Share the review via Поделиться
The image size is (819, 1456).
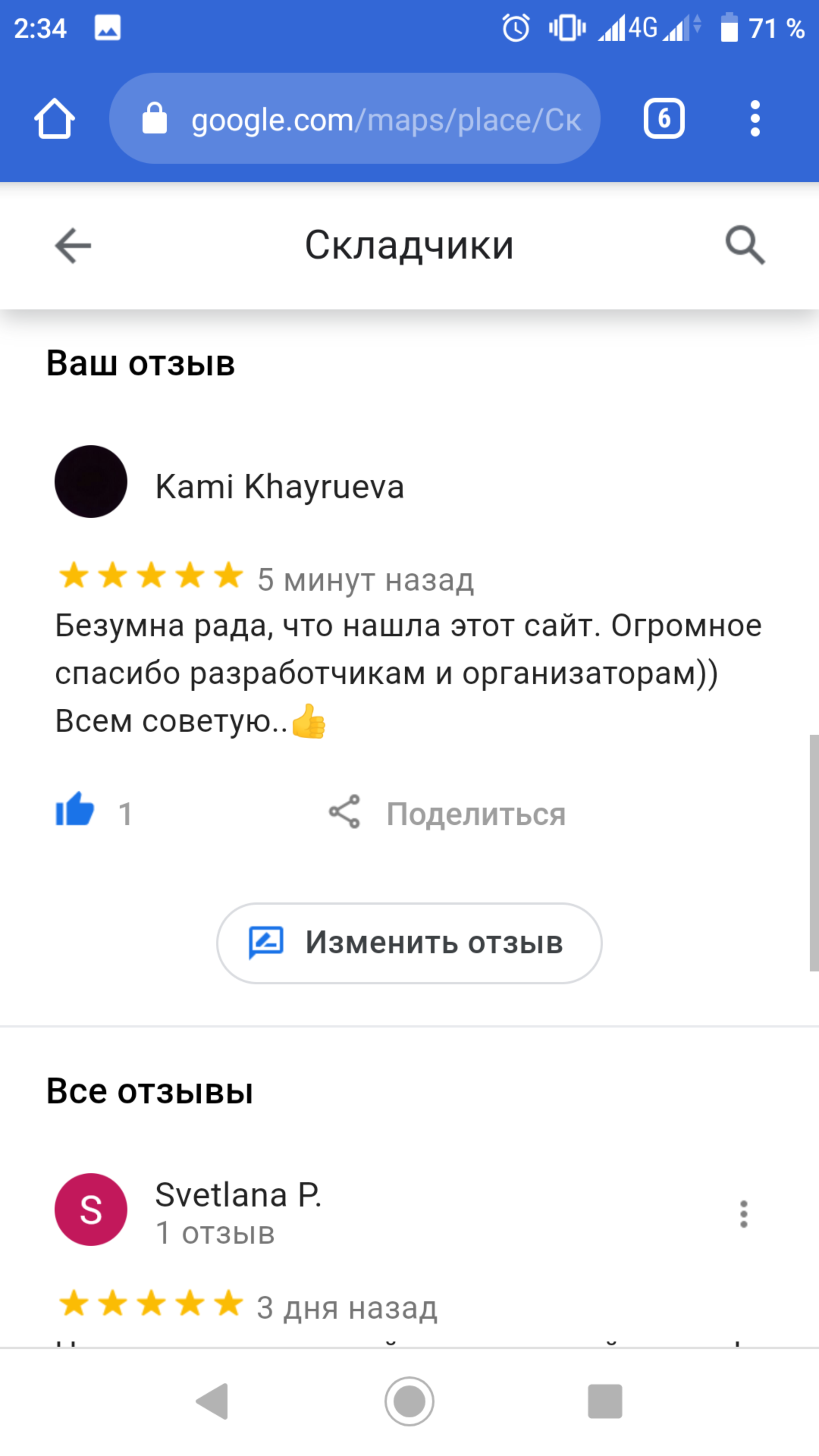point(447,813)
